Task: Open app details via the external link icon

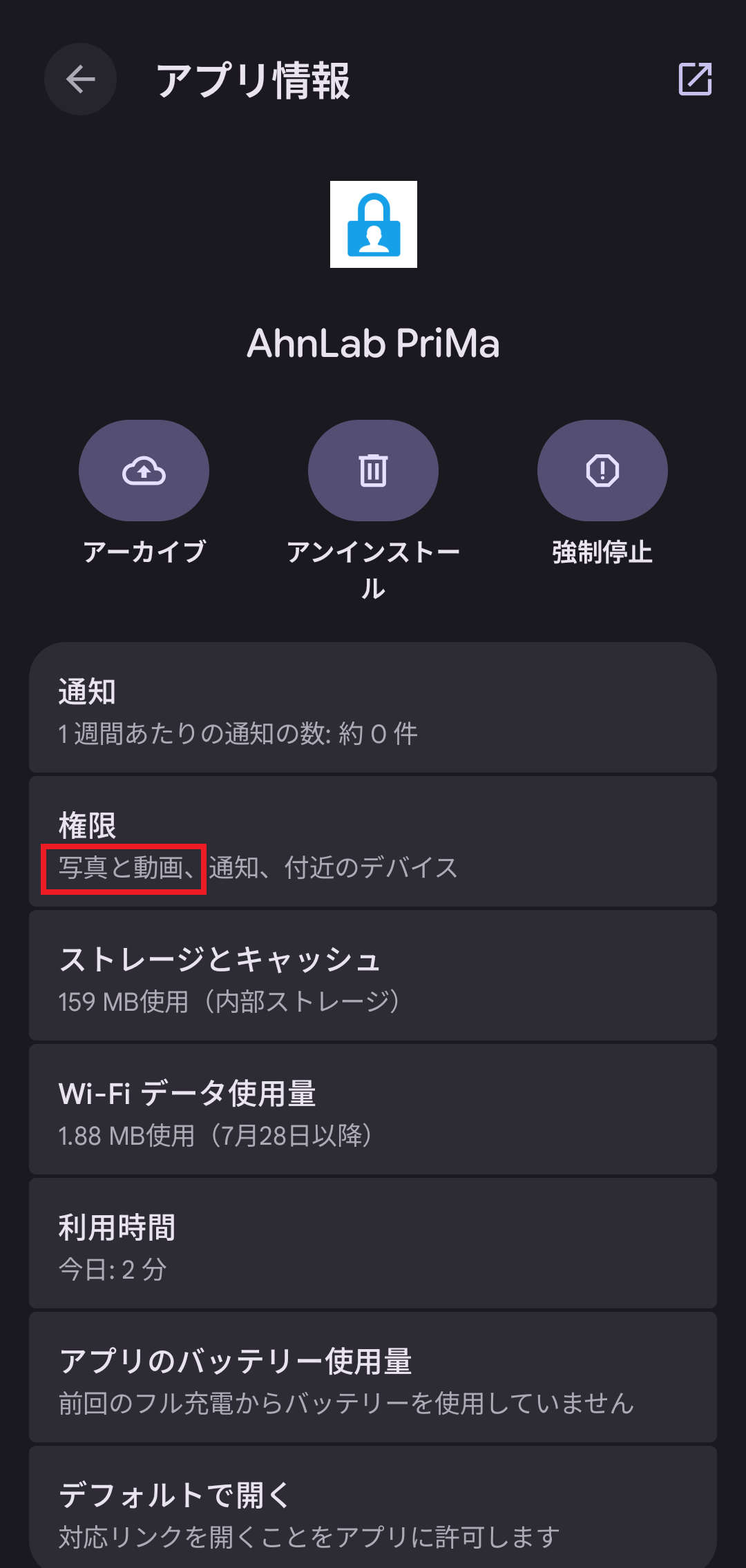Action: click(695, 79)
